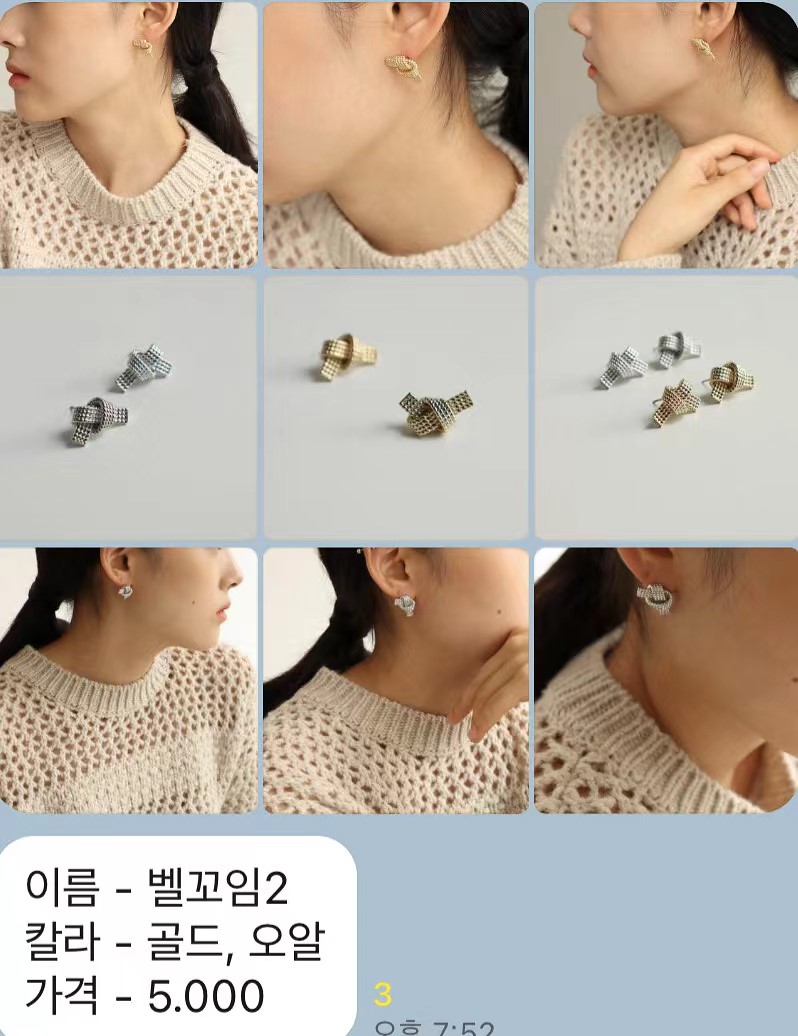This screenshot has height=1036, width=798.
Task: Open the close-up photo of silver earring on ear
Action: (666, 680)
